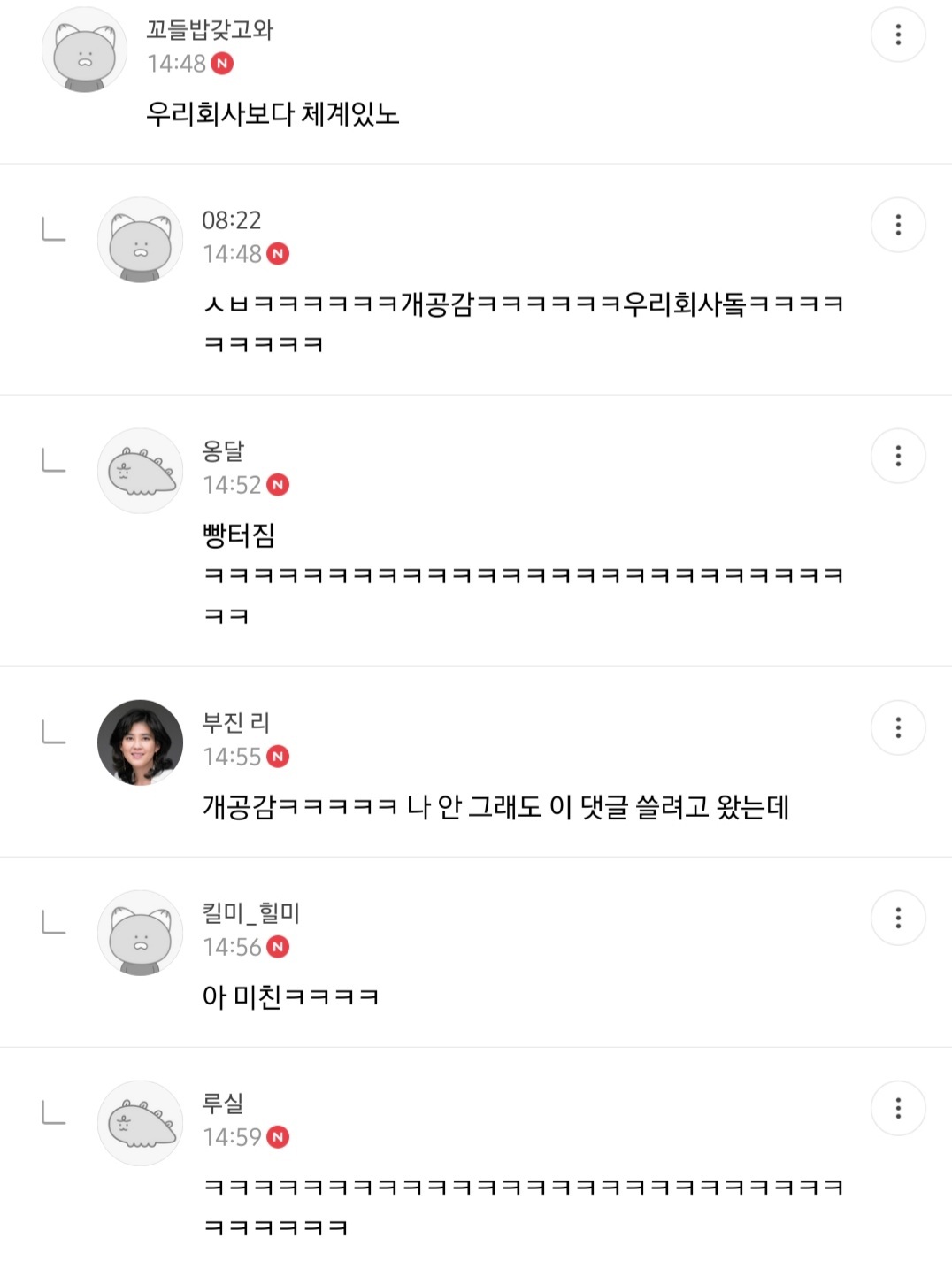The width and height of the screenshot is (952, 1269).
Task: Open more options for 옹달's reply
Action: click(898, 456)
